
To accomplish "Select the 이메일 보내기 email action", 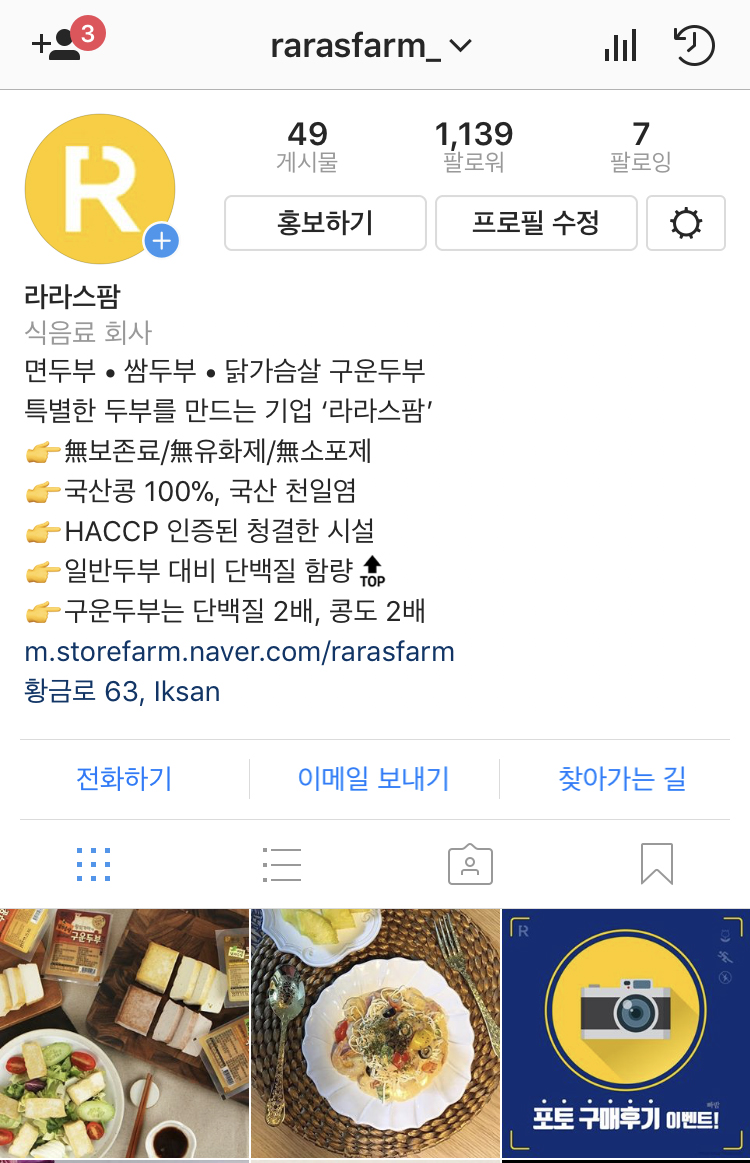I will tap(374, 779).
